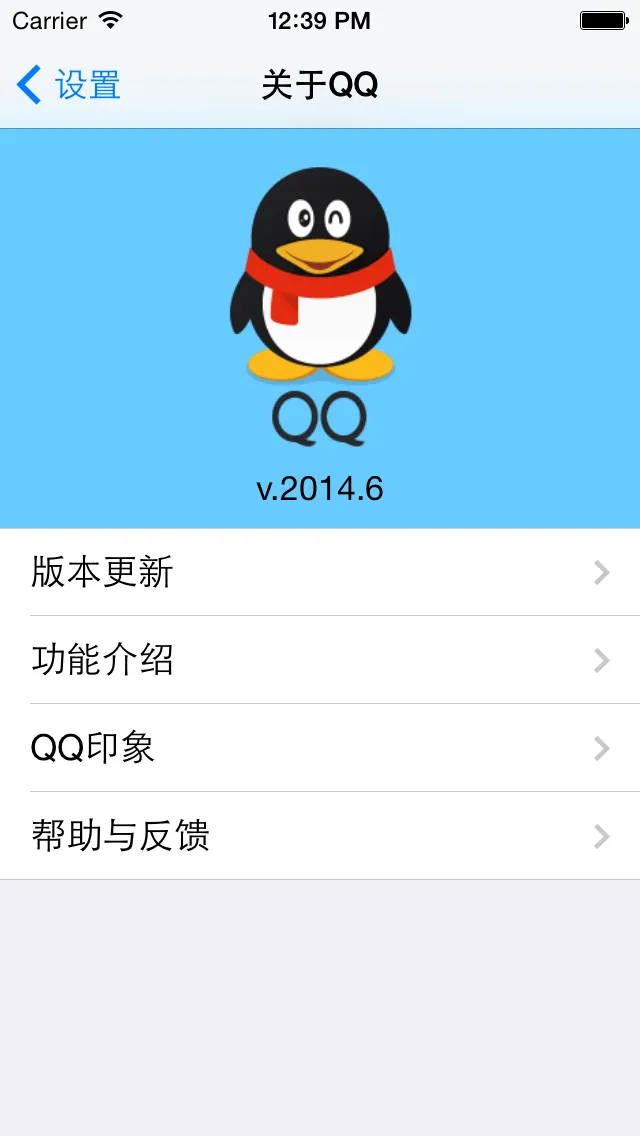This screenshot has width=640, height=1136.
Task: Open 帮助与反馈 row
Action: pos(320,836)
